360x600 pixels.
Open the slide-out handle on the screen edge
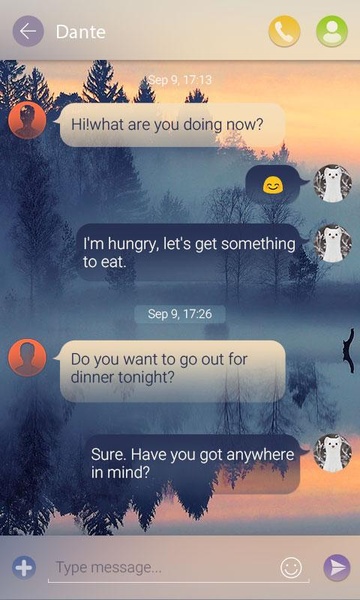point(348,350)
